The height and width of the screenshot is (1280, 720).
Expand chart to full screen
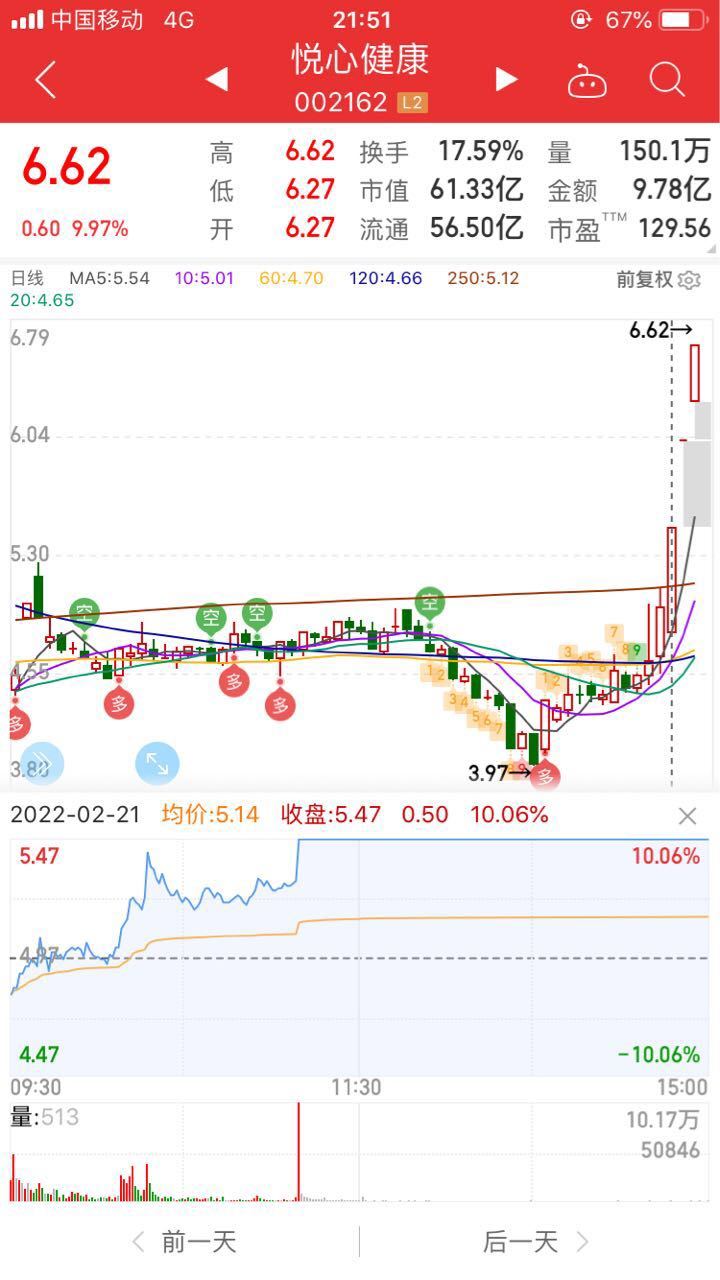coord(157,763)
